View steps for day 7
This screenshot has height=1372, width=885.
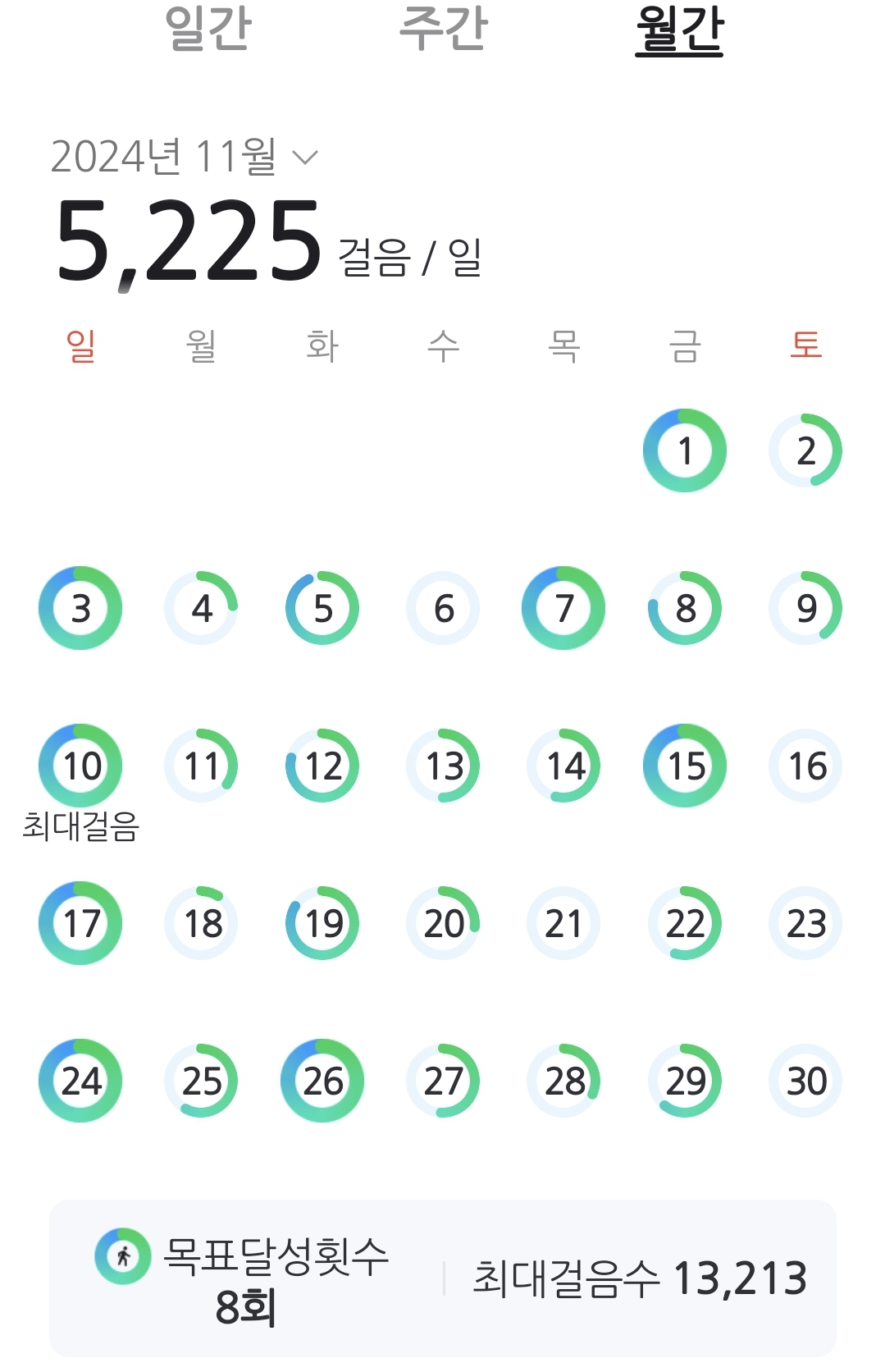coord(563,608)
